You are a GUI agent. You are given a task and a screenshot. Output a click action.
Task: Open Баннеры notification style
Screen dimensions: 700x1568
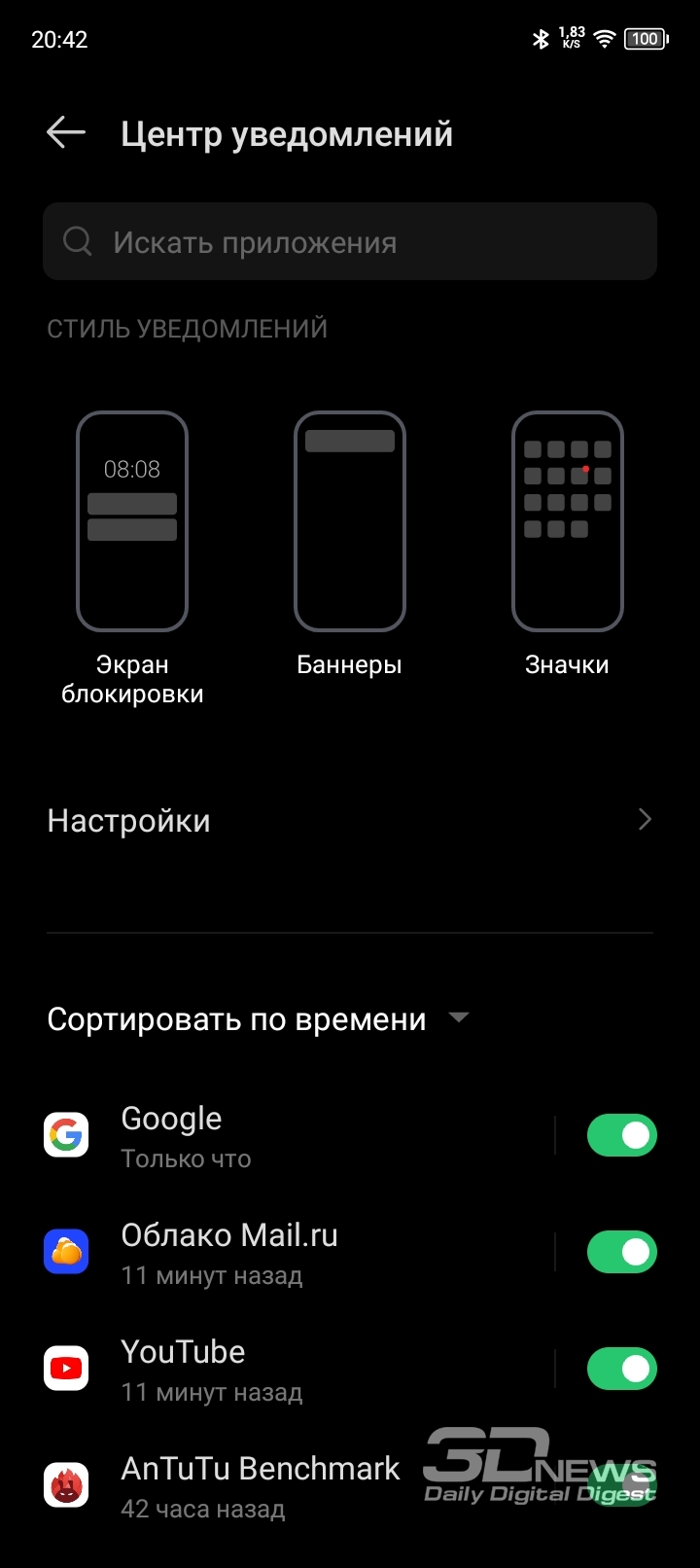tap(349, 545)
